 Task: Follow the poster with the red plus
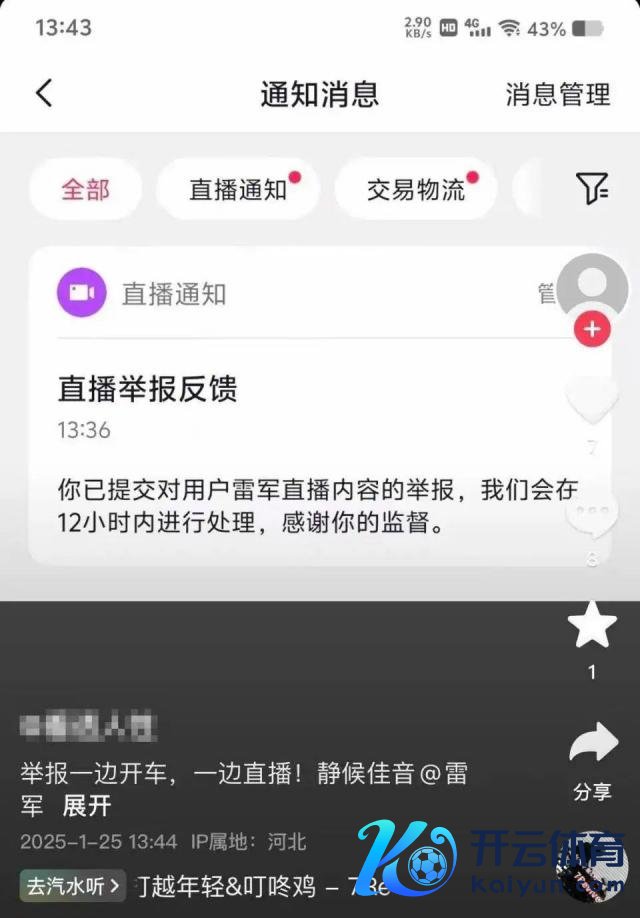(592, 328)
